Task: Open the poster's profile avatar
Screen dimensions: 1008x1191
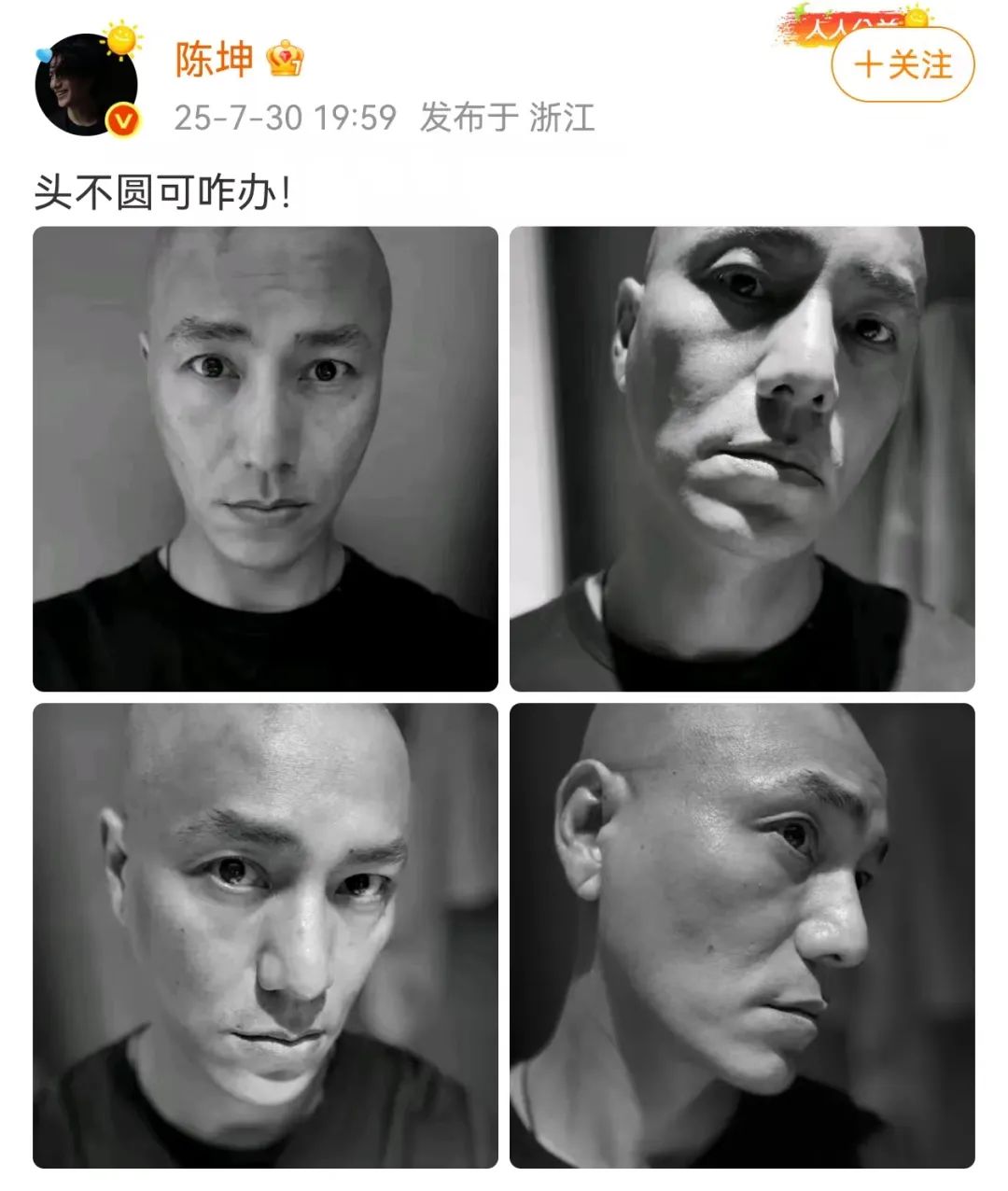Action: 86,85
